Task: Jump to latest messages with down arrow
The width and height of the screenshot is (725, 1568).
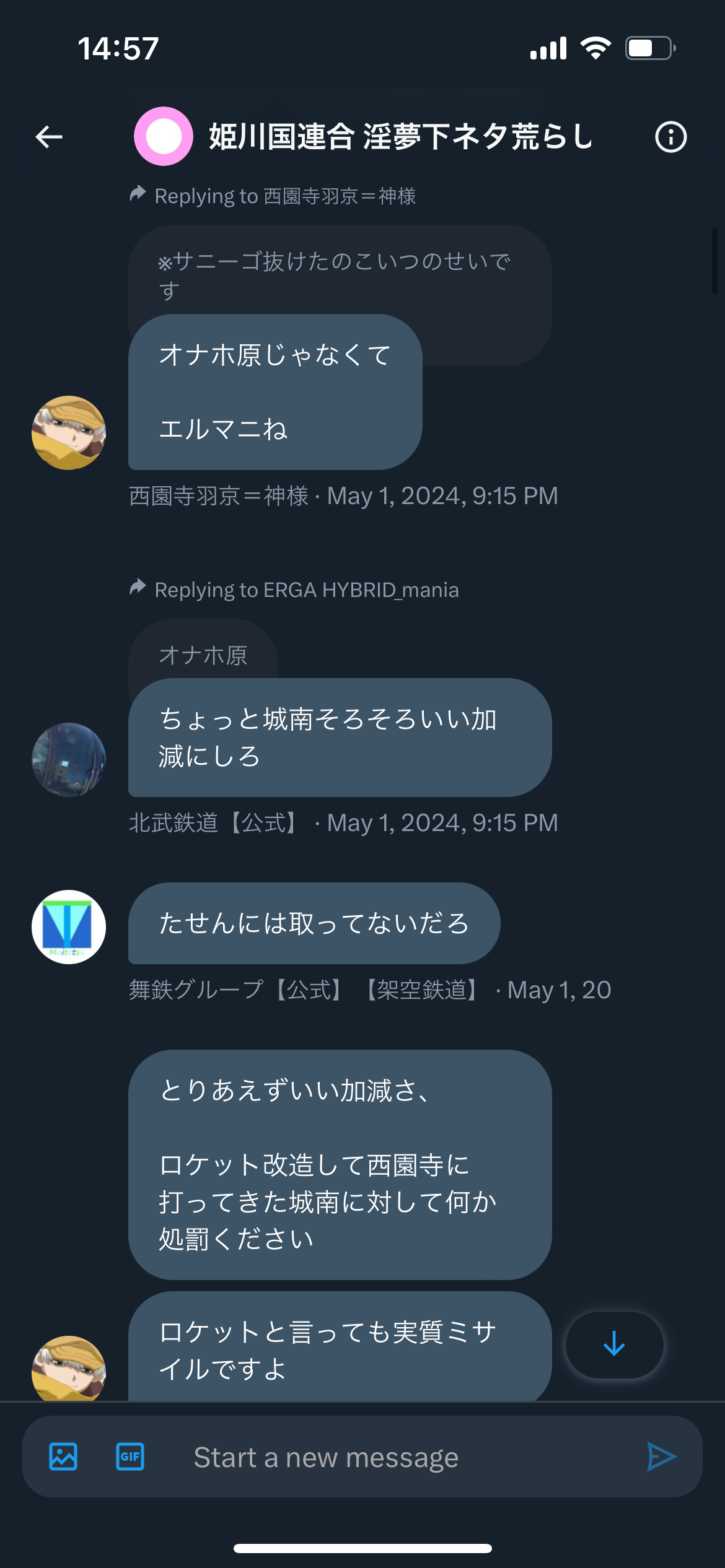Action: click(x=614, y=1344)
